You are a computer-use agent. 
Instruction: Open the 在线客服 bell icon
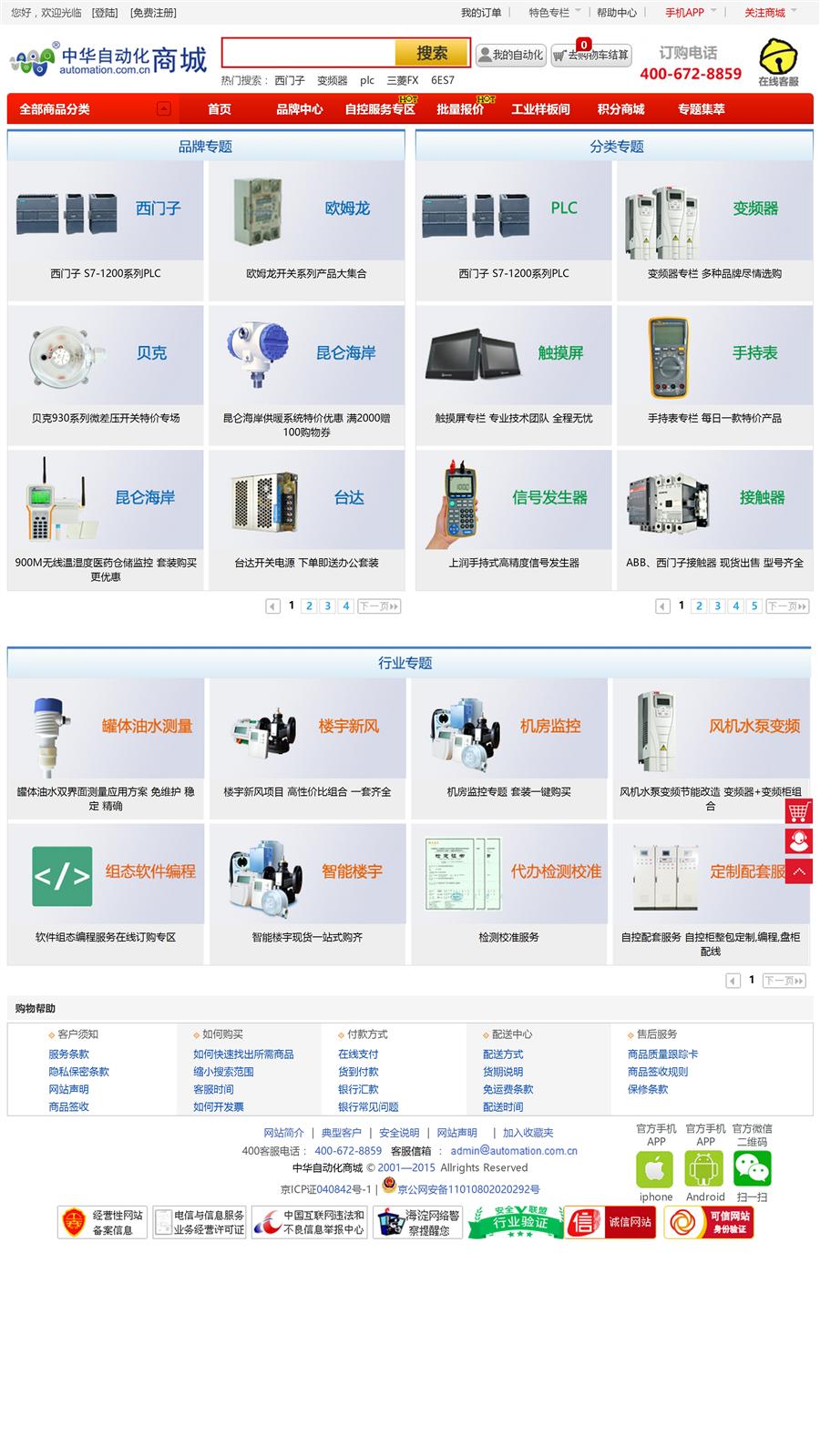click(x=778, y=58)
